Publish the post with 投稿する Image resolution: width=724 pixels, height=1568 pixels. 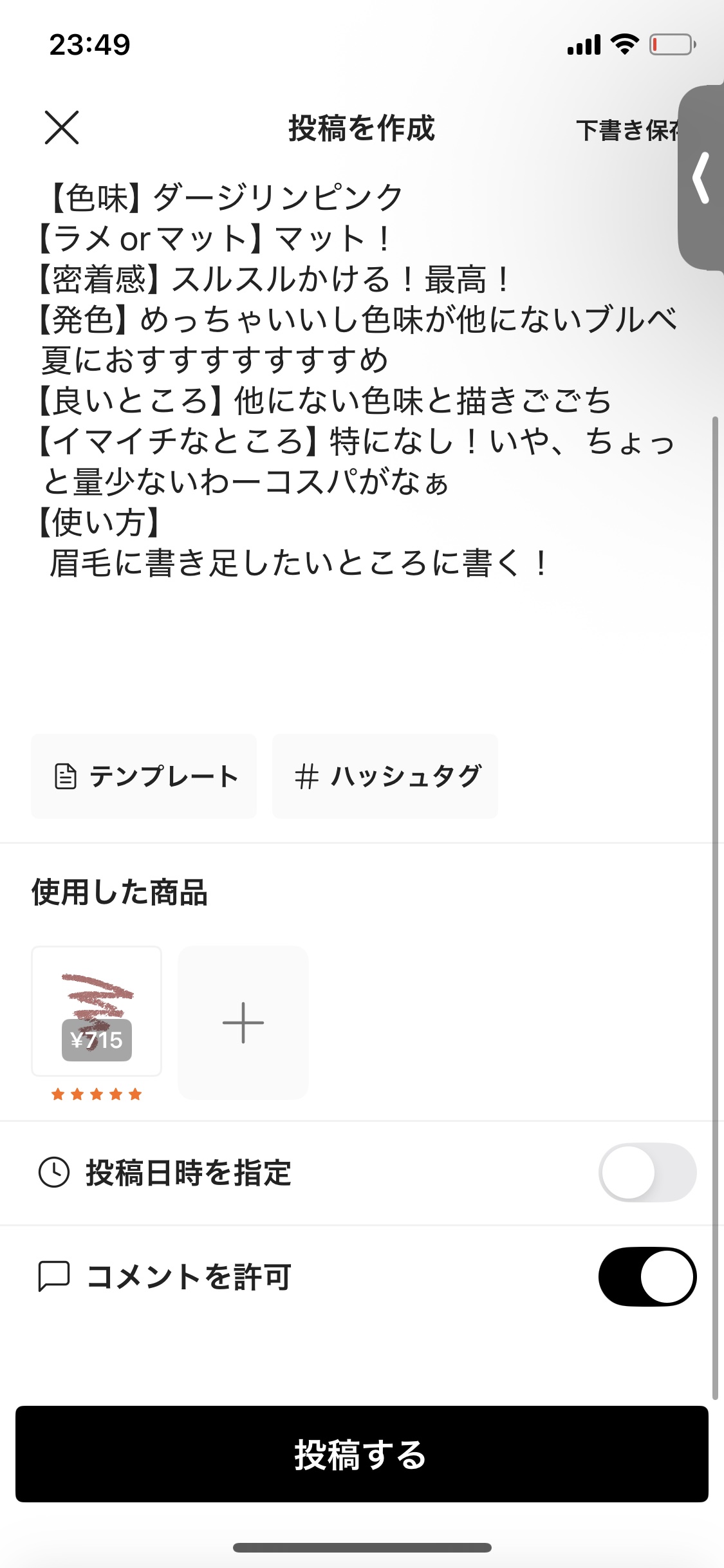pos(362,1454)
